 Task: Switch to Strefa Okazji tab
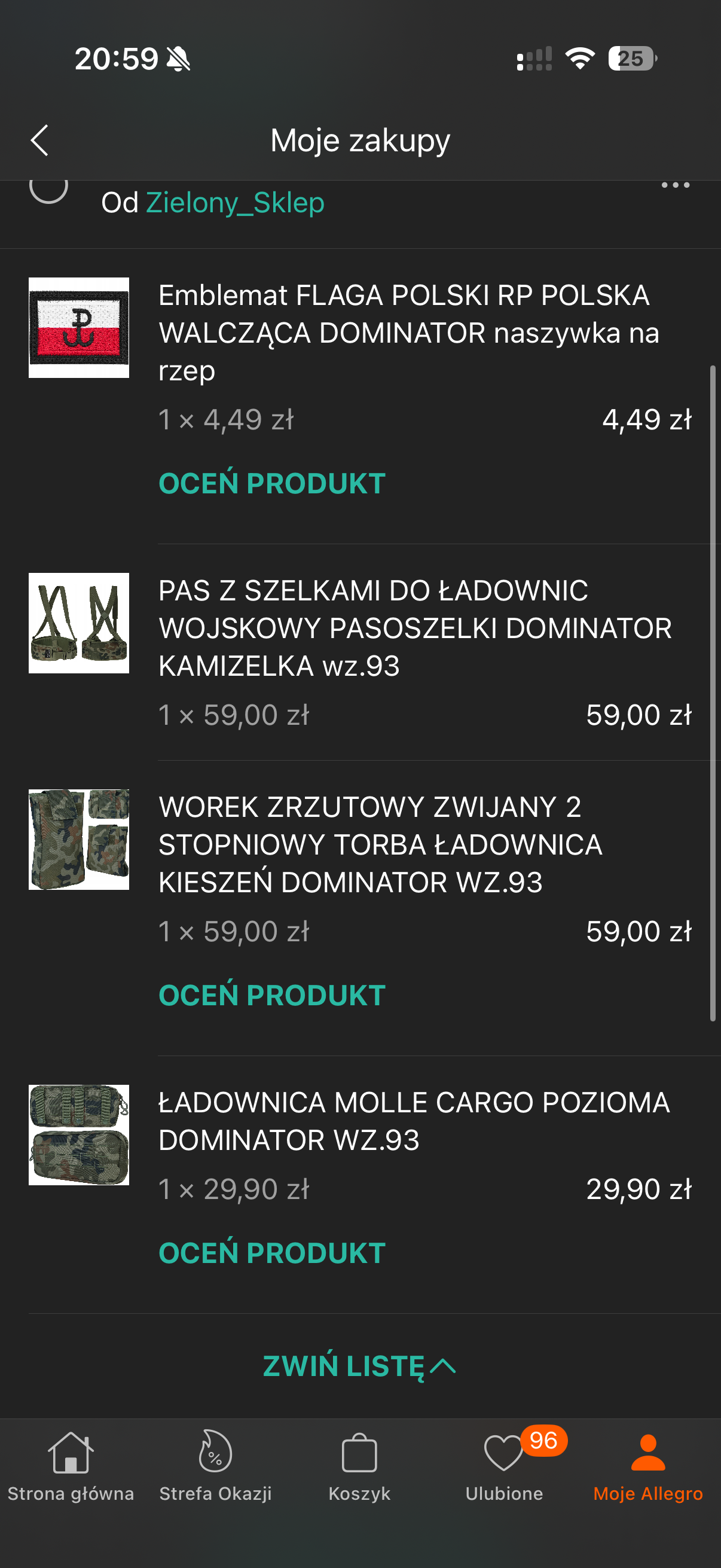[x=215, y=1467]
